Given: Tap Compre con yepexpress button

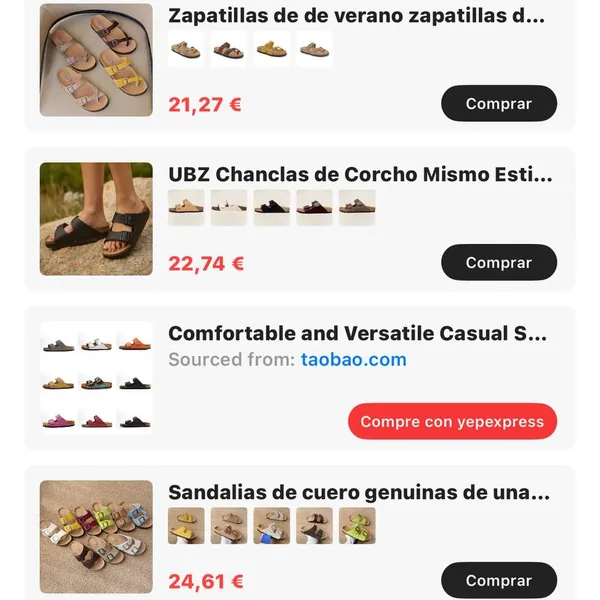Looking at the screenshot, I should click(452, 422).
